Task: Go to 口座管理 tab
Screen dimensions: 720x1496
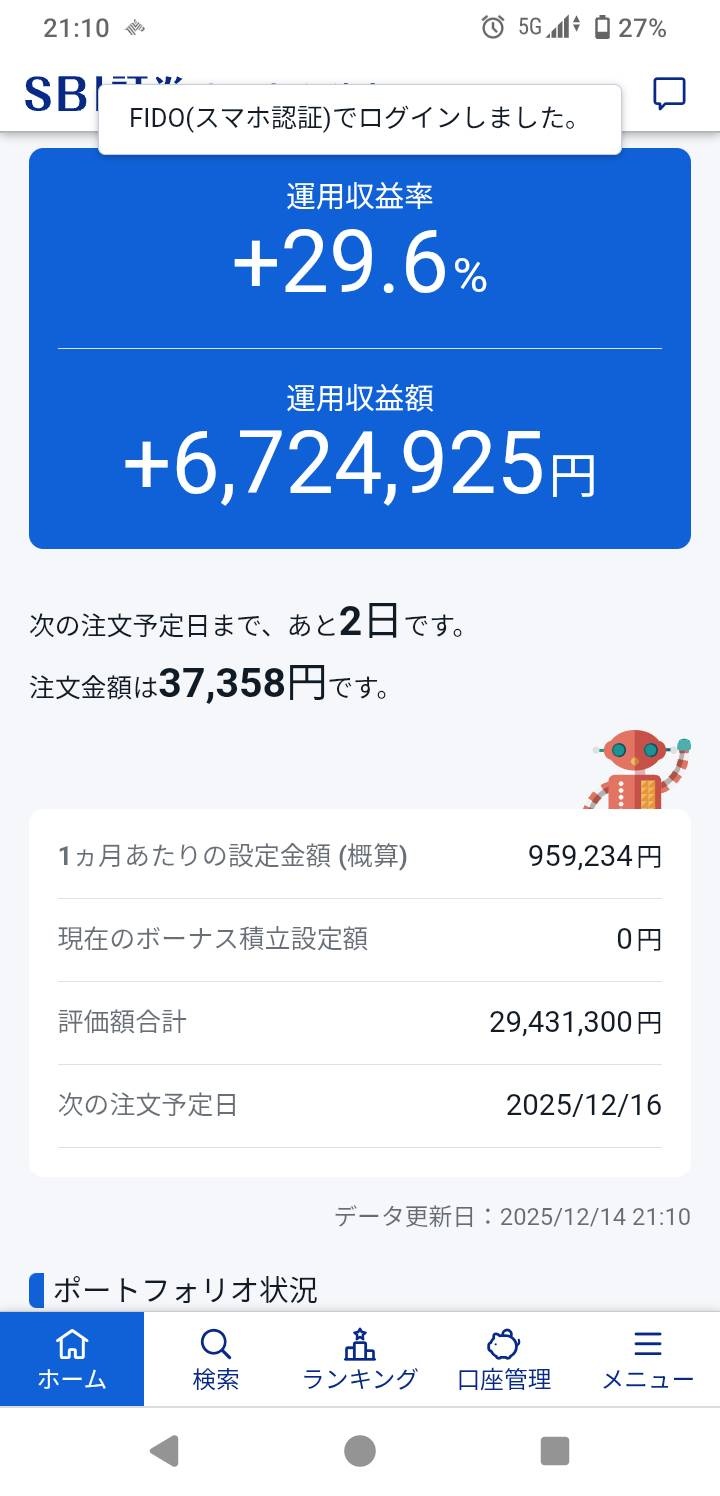Action: pyautogui.click(x=504, y=1359)
